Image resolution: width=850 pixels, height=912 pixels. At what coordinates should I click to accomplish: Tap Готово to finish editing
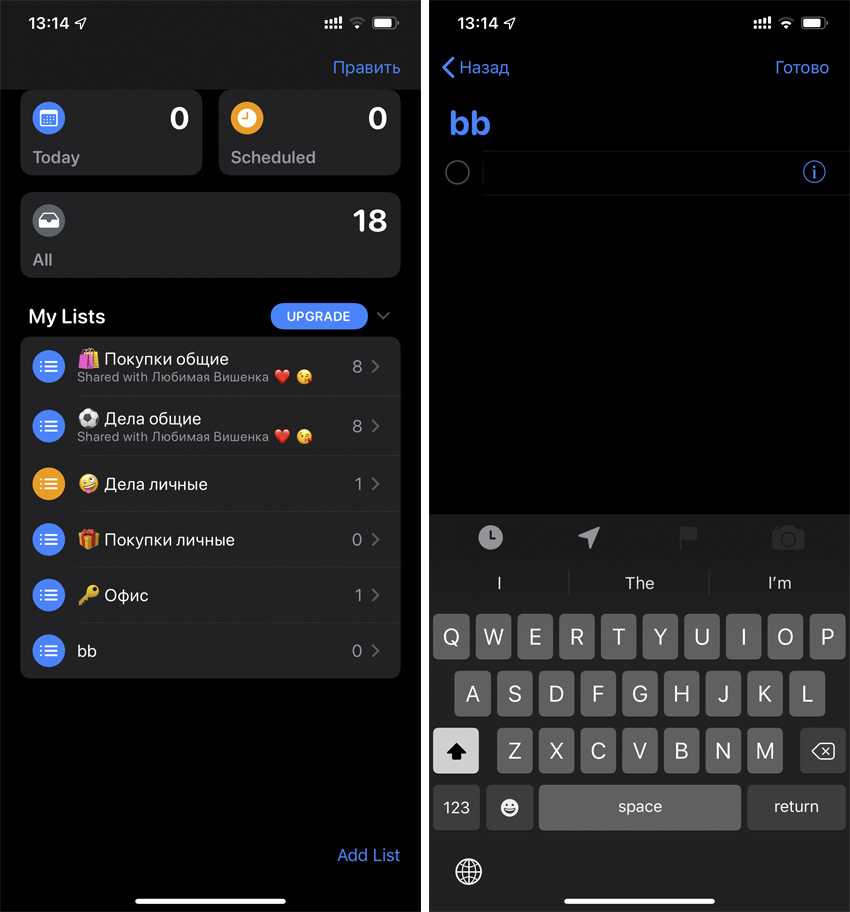(801, 68)
